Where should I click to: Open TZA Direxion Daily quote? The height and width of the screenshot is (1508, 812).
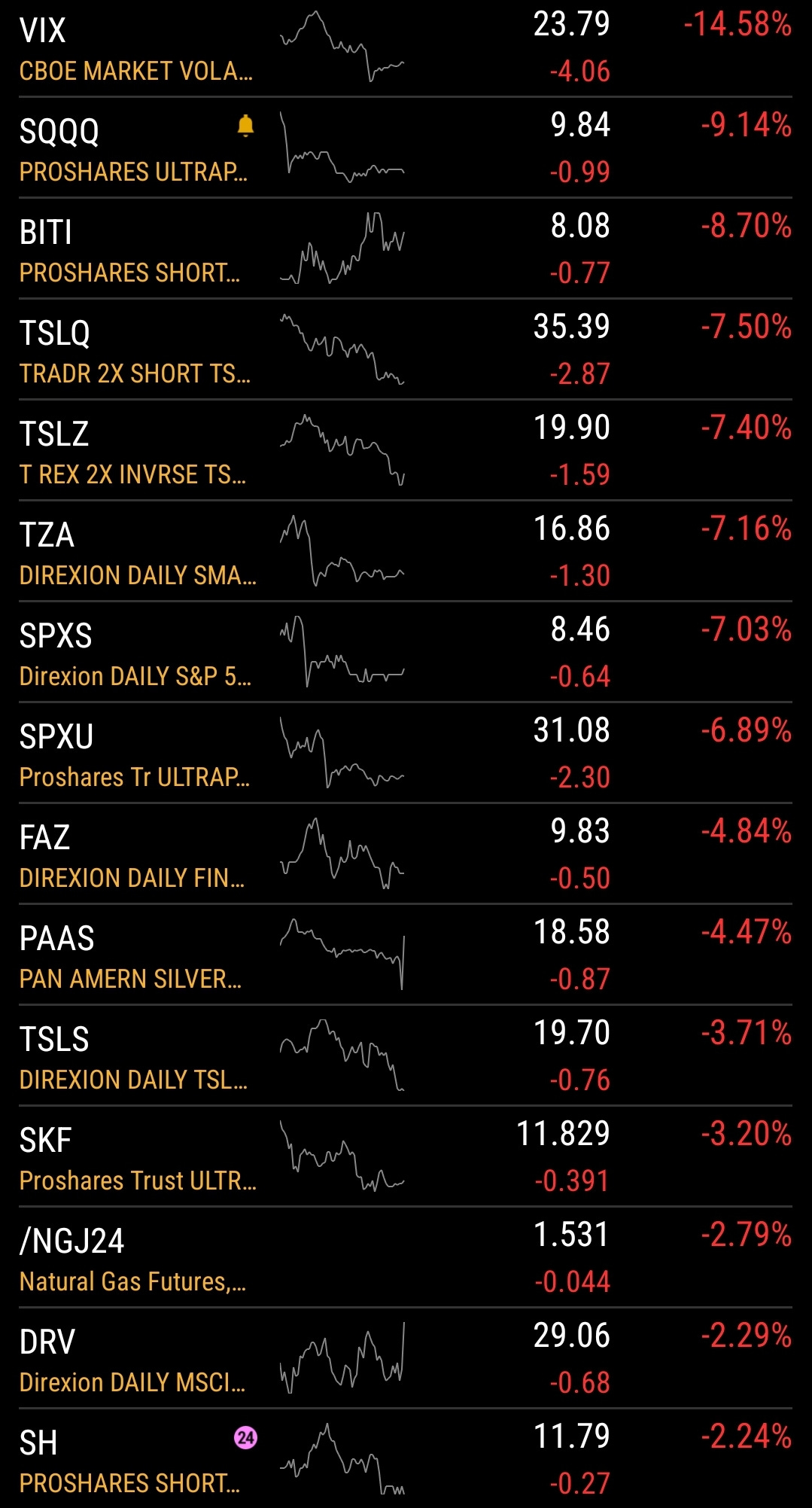406,551
